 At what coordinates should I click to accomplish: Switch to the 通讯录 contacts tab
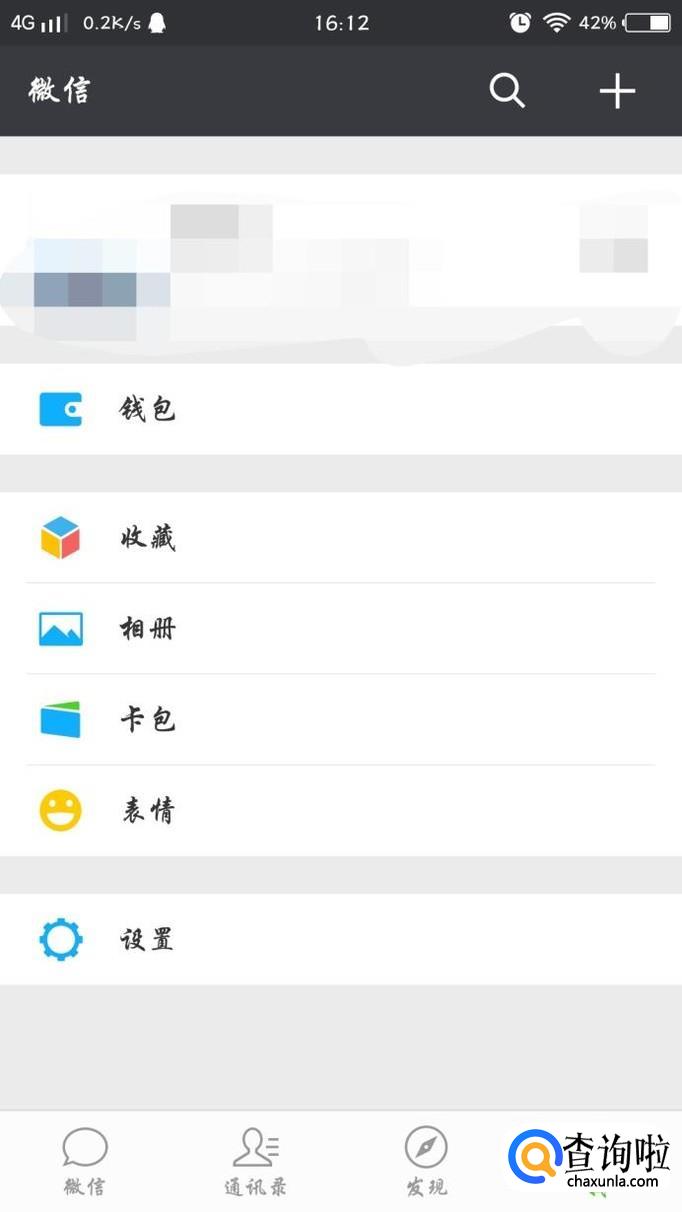click(x=256, y=1161)
